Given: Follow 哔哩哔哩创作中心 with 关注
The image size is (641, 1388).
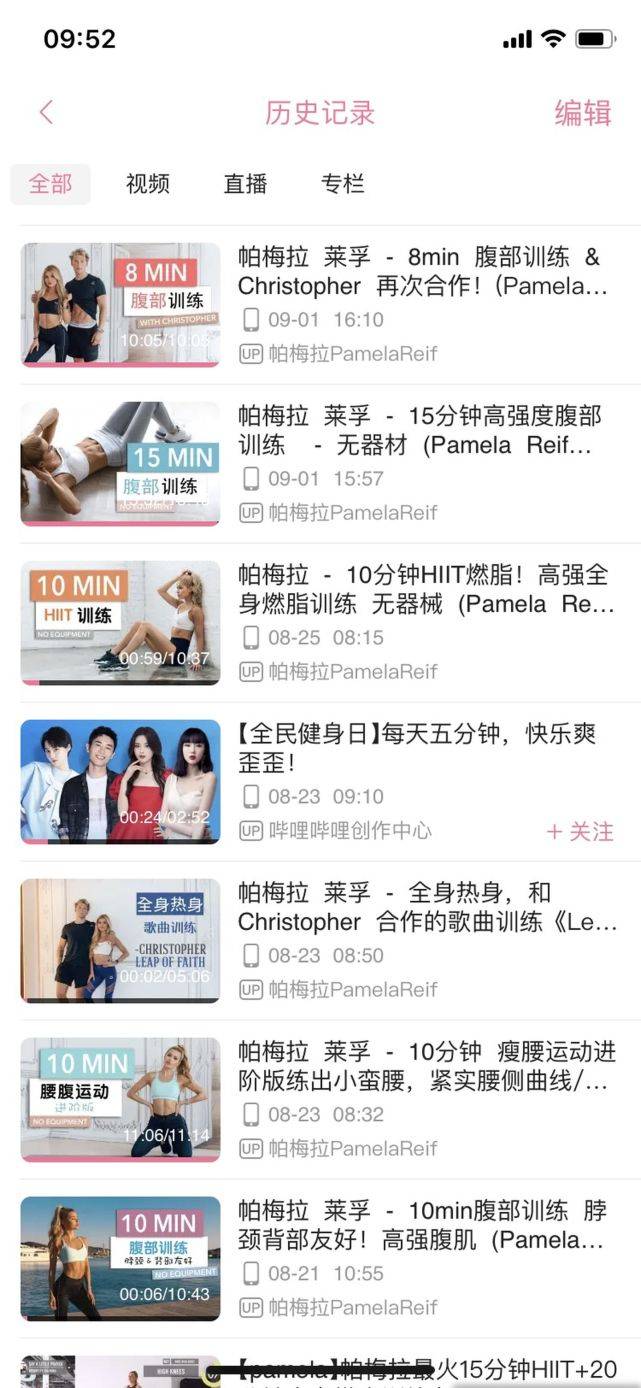Looking at the screenshot, I should (x=580, y=831).
